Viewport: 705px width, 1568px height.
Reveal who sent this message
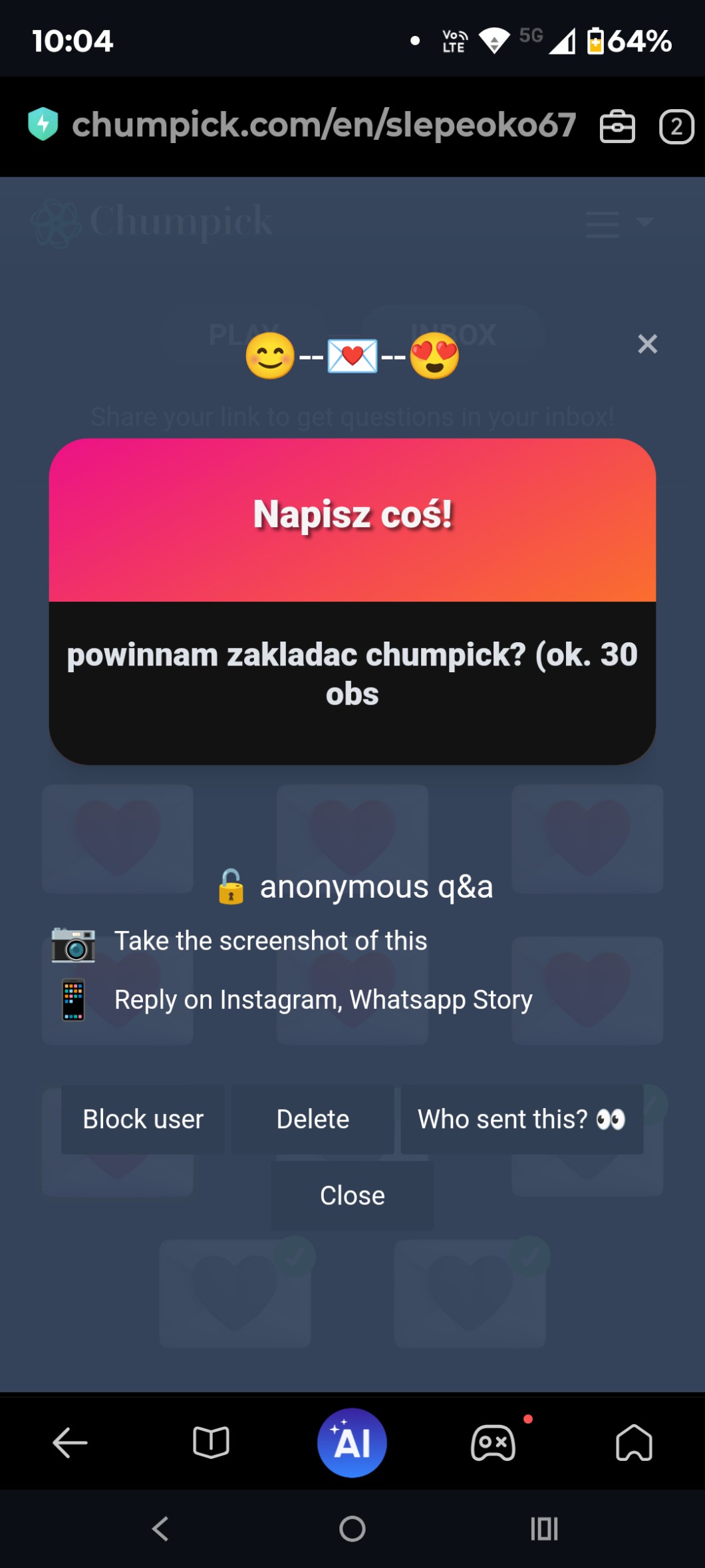521,1119
